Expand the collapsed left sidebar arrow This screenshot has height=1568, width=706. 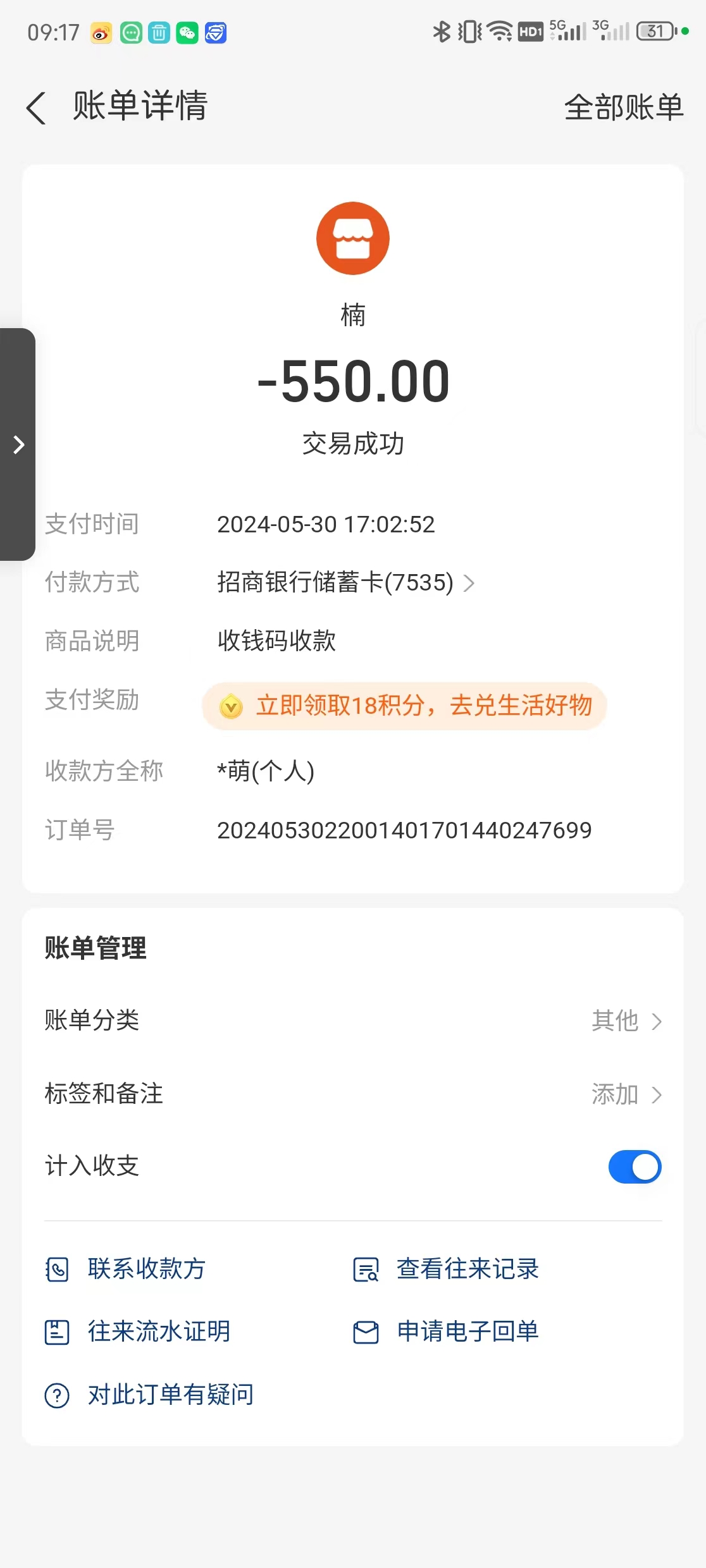coord(18,444)
